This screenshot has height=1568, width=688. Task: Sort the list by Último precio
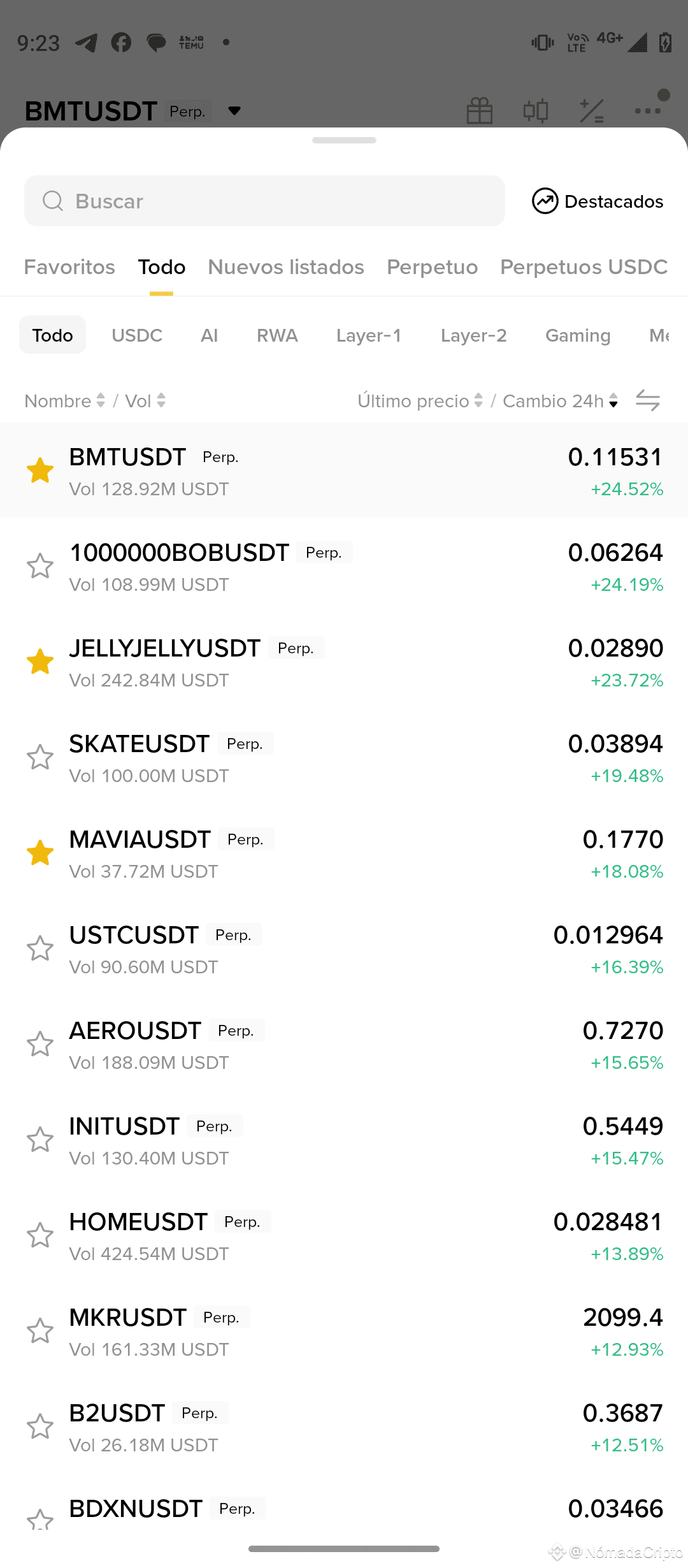tap(420, 401)
